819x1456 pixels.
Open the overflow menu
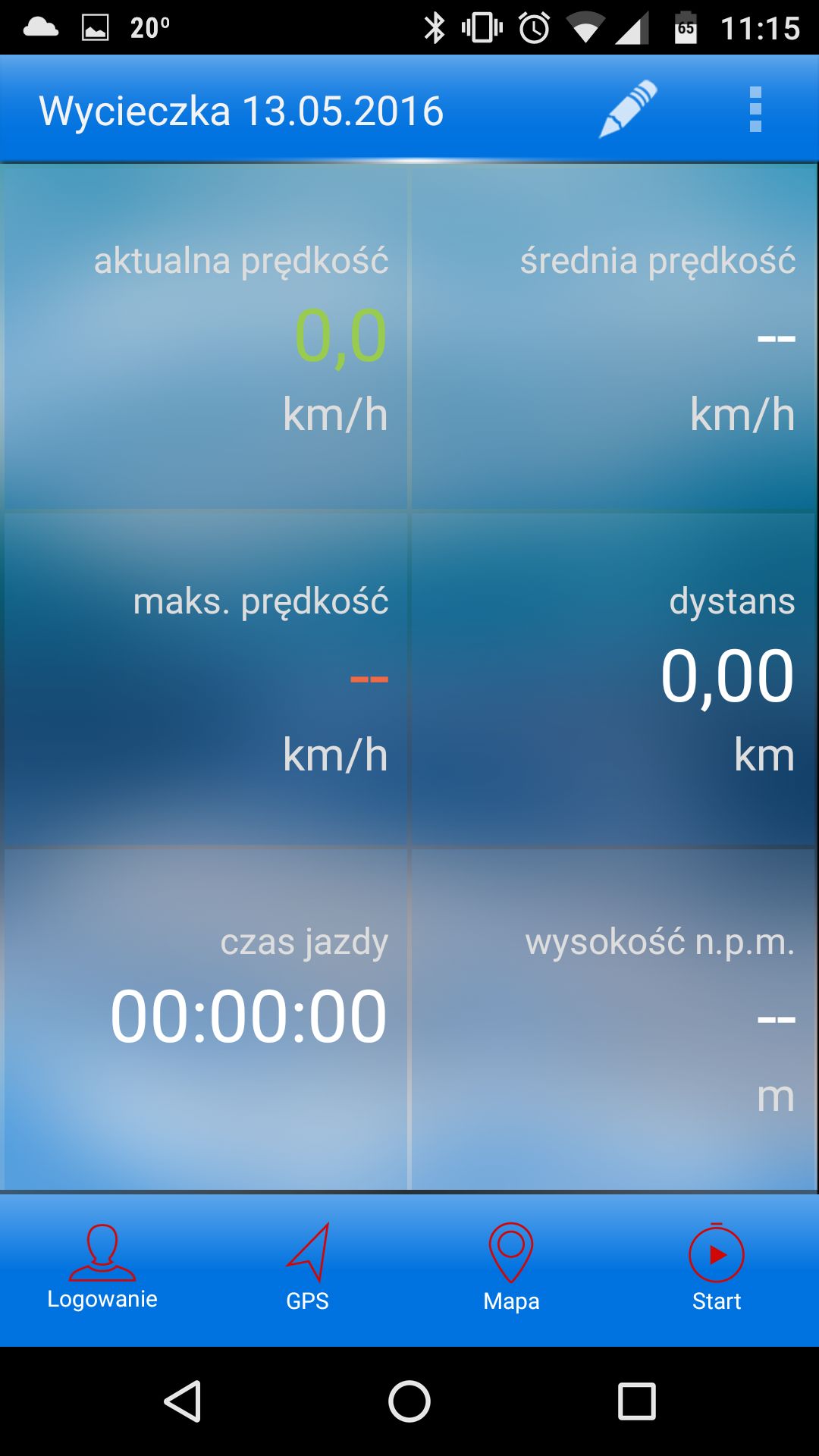click(x=755, y=109)
